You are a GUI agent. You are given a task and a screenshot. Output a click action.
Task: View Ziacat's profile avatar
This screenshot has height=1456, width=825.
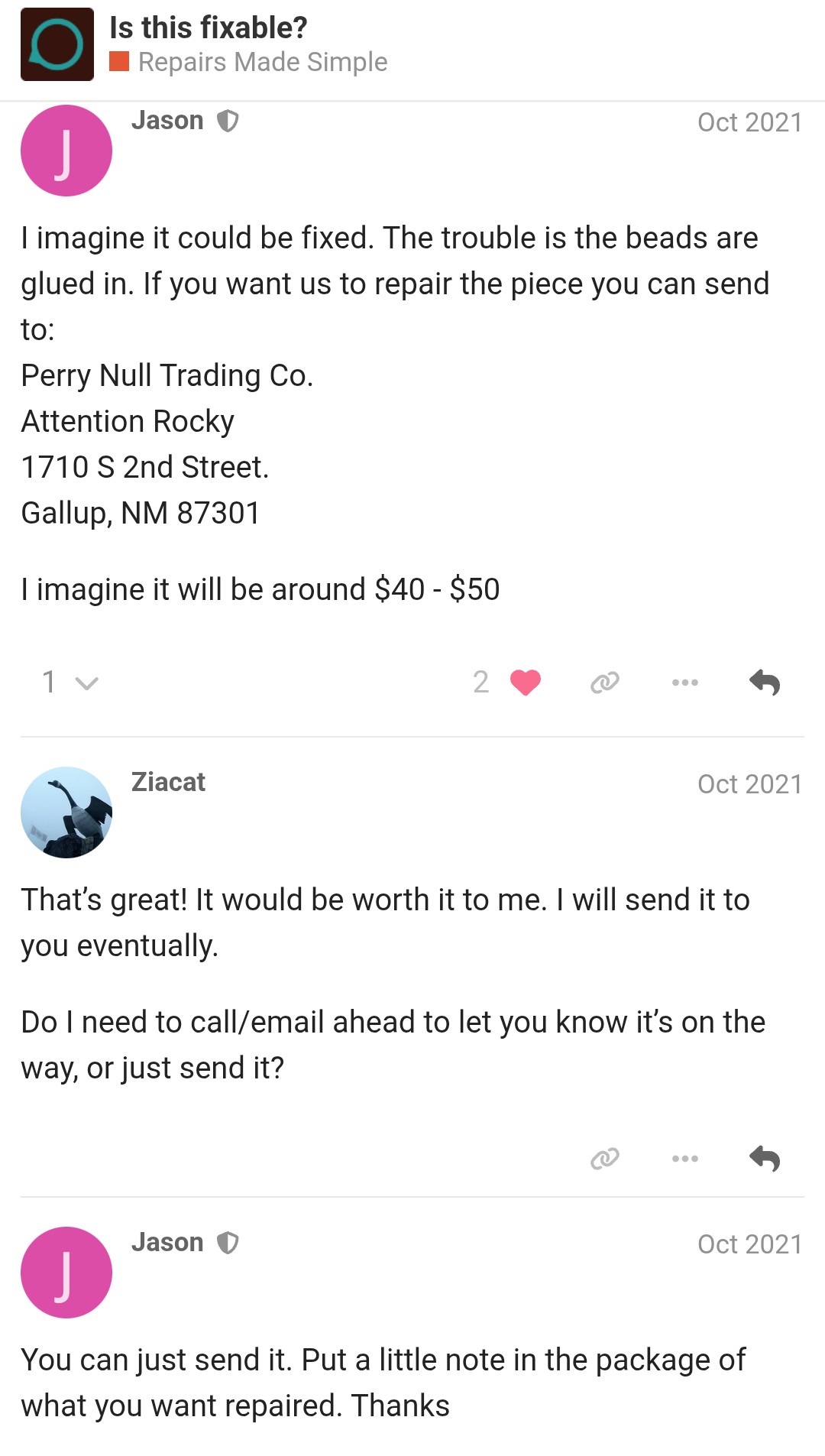[x=66, y=812]
